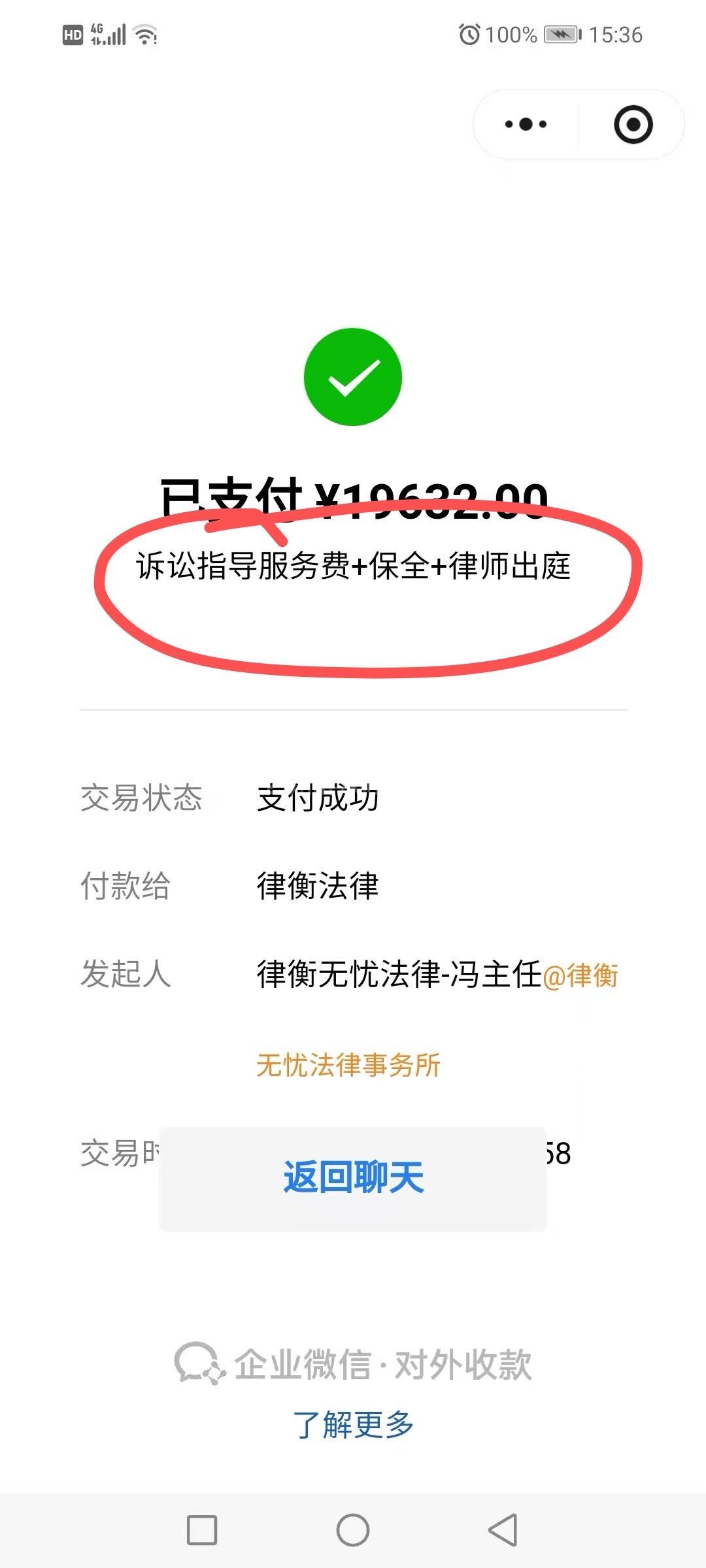Go to the system home screen
Screen dimensions: 706x1568
tap(353, 1530)
